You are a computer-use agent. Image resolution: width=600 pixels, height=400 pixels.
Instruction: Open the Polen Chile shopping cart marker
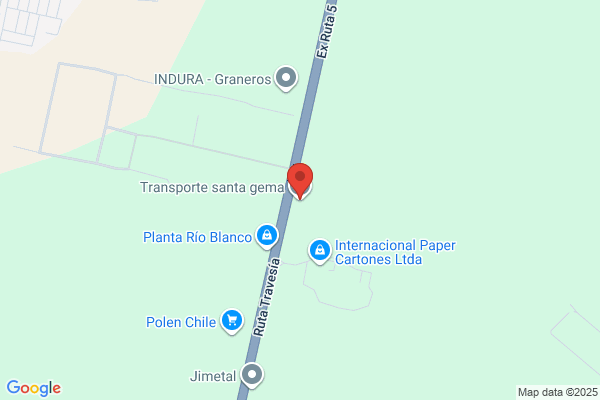pos(232,320)
